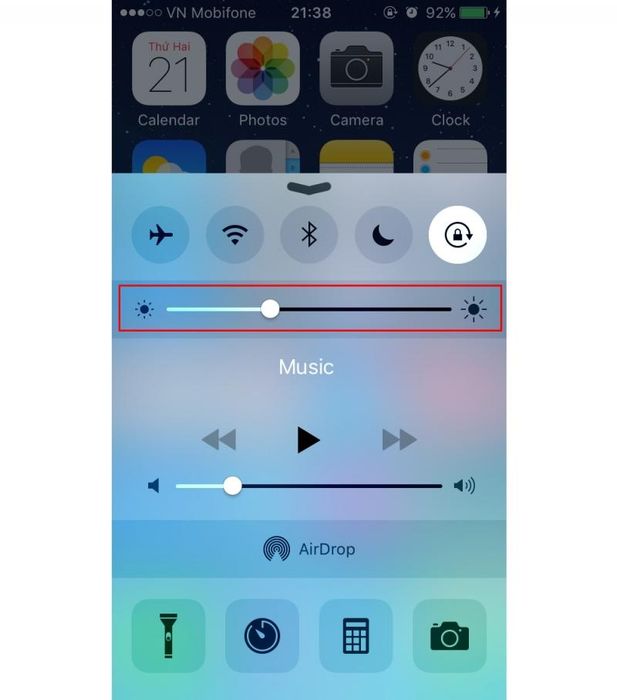Open the Timer shortcut
Screen dimensions: 617x700
(262, 635)
